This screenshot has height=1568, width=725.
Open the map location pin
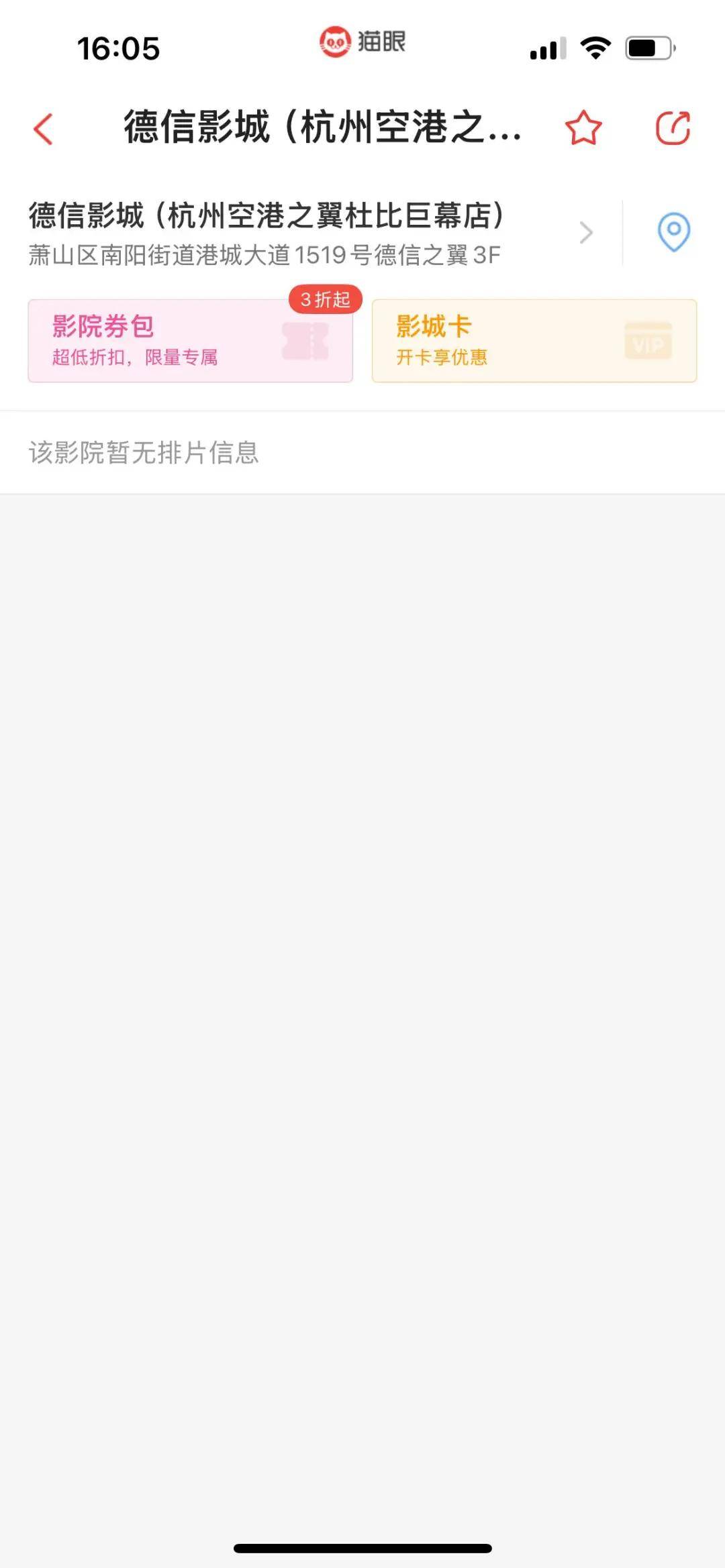673,232
